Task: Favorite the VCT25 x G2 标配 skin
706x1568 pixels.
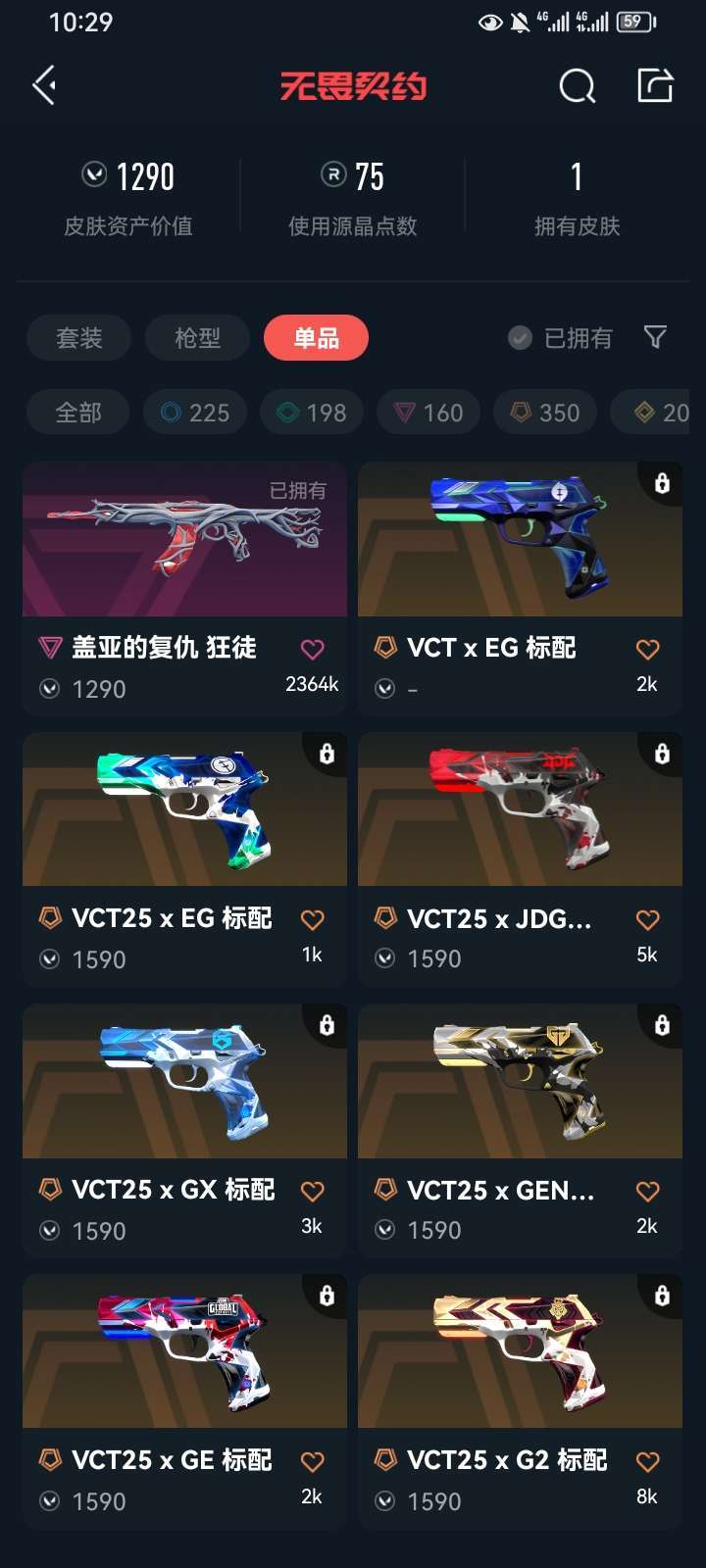Action: point(647,1462)
